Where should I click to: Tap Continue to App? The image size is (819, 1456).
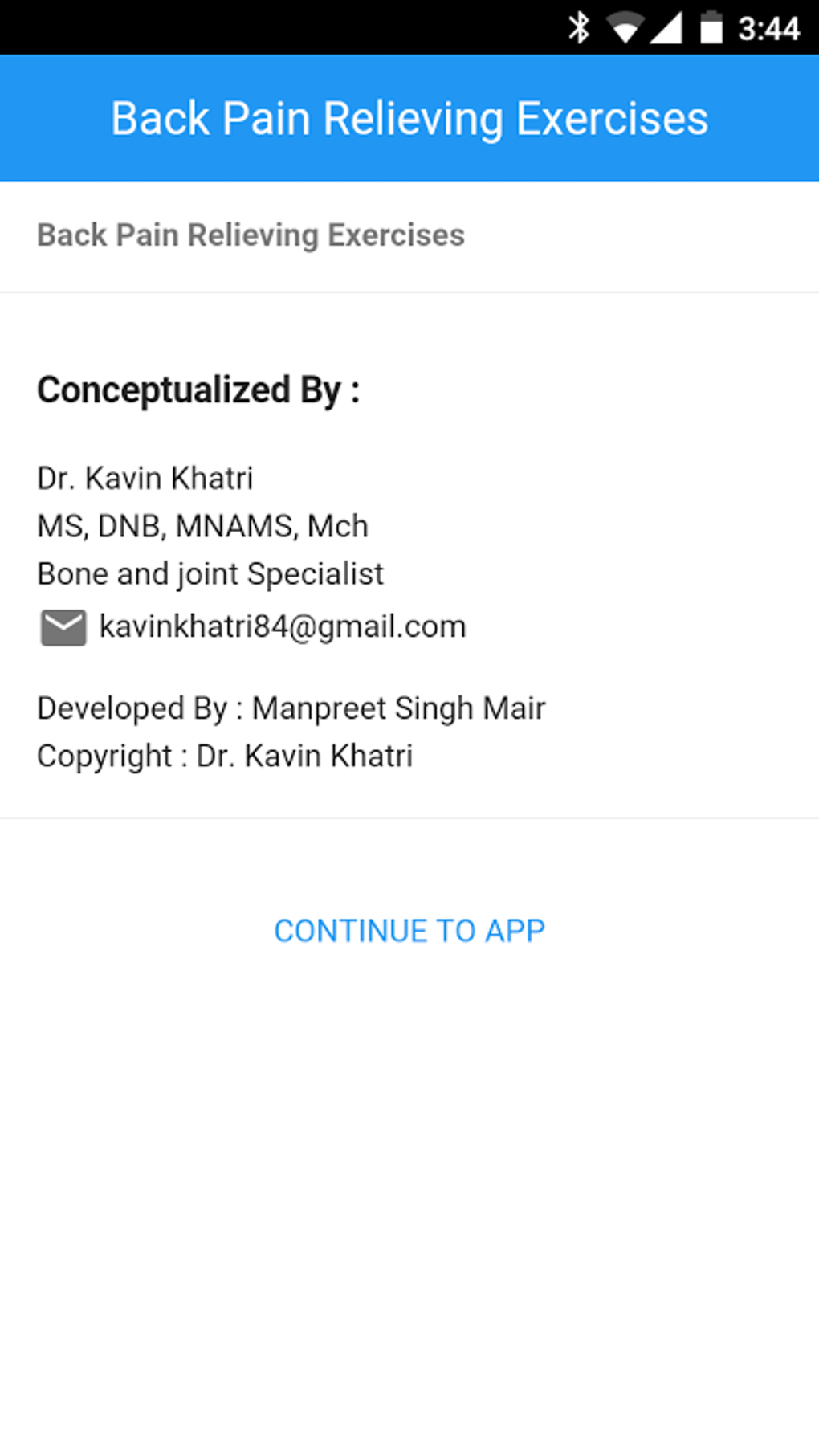(x=409, y=931)
